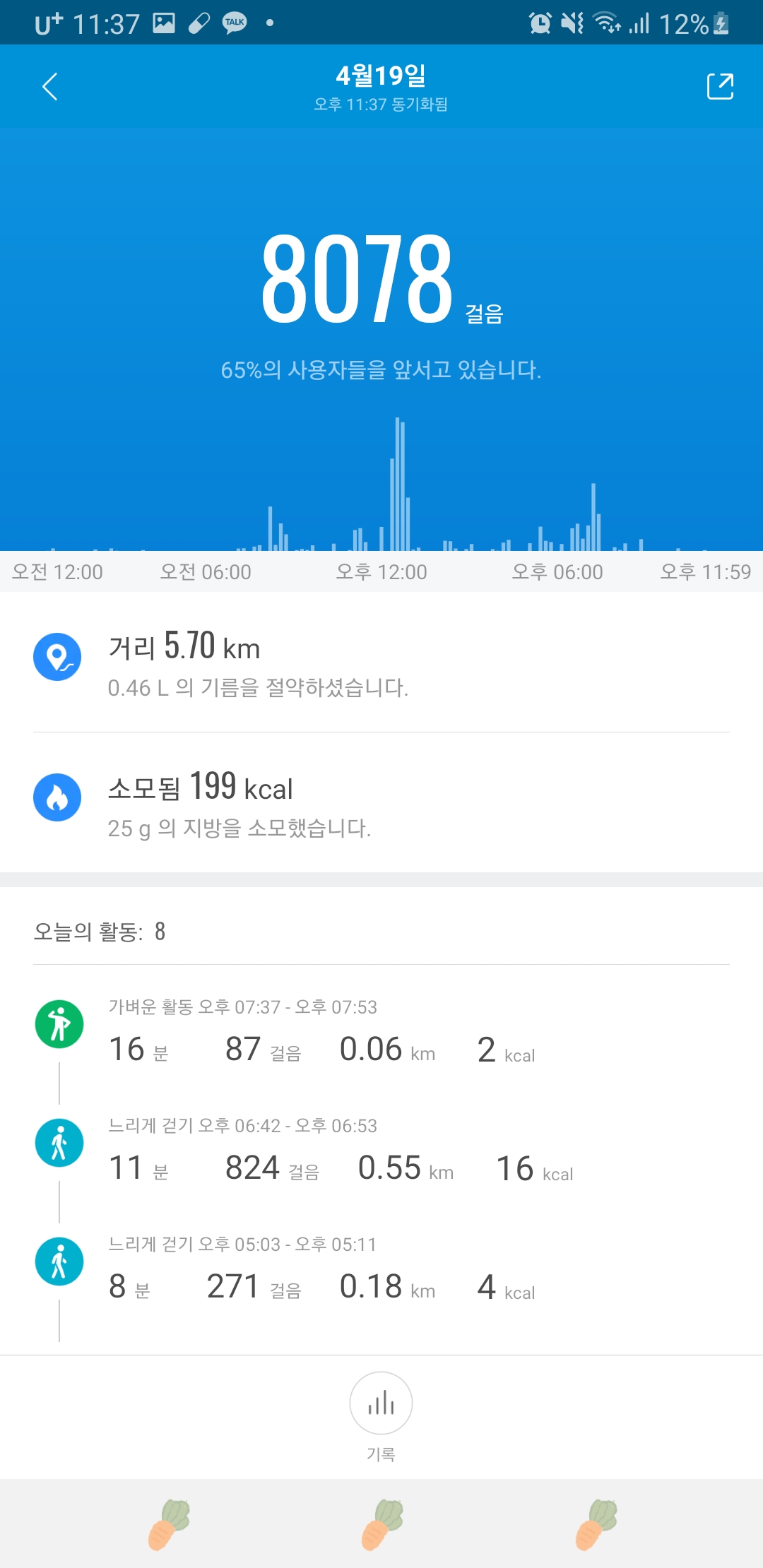Go back using the top-left arrow
This screenshot has height=1568, width=763.
click(49, 87)
